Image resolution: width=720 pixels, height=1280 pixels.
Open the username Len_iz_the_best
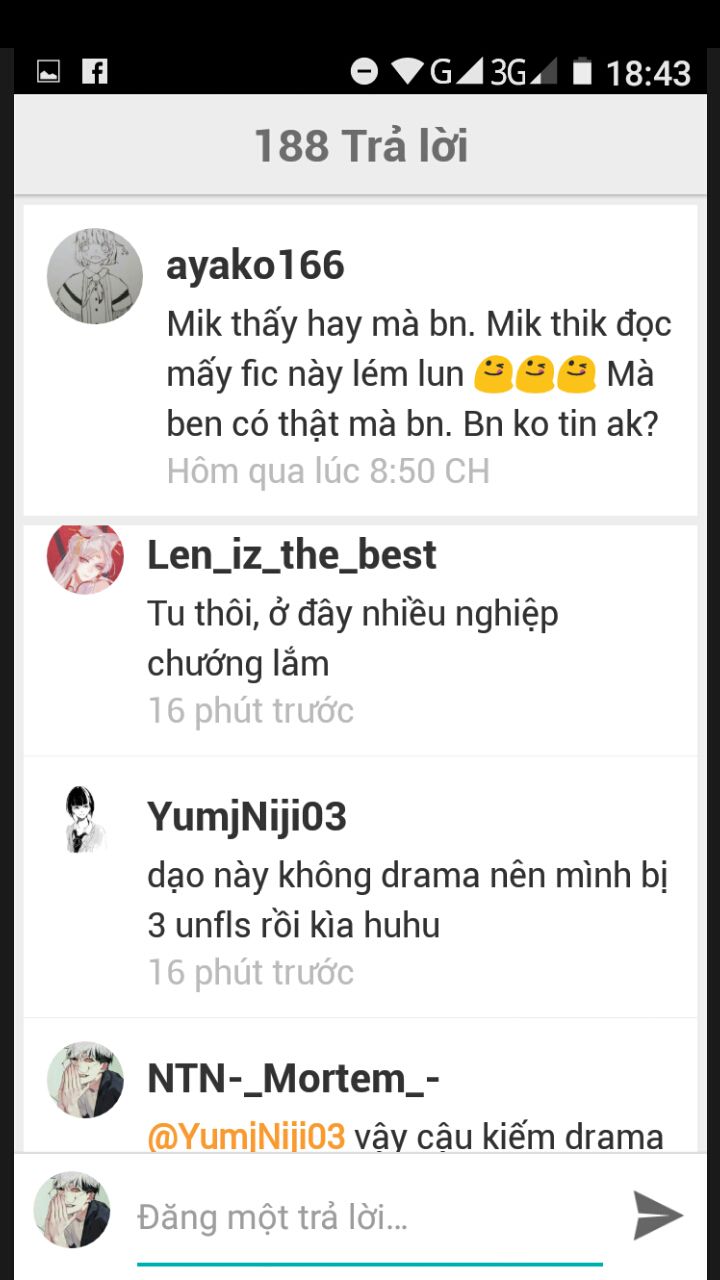(x=292, y=554)
